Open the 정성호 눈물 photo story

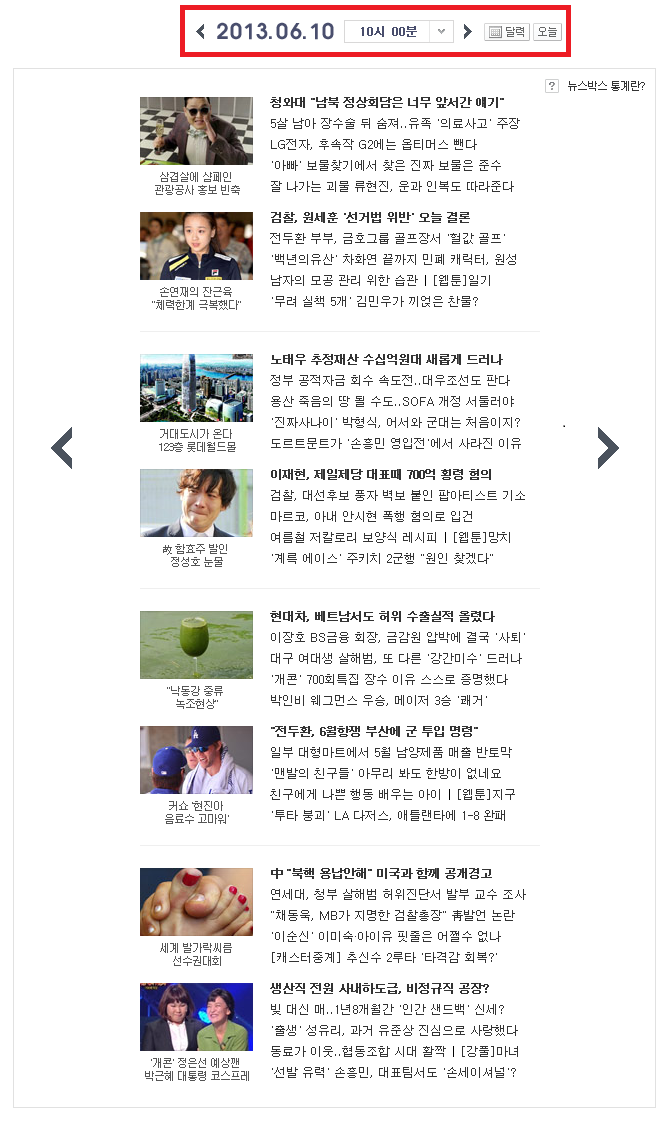click(196, 503)
